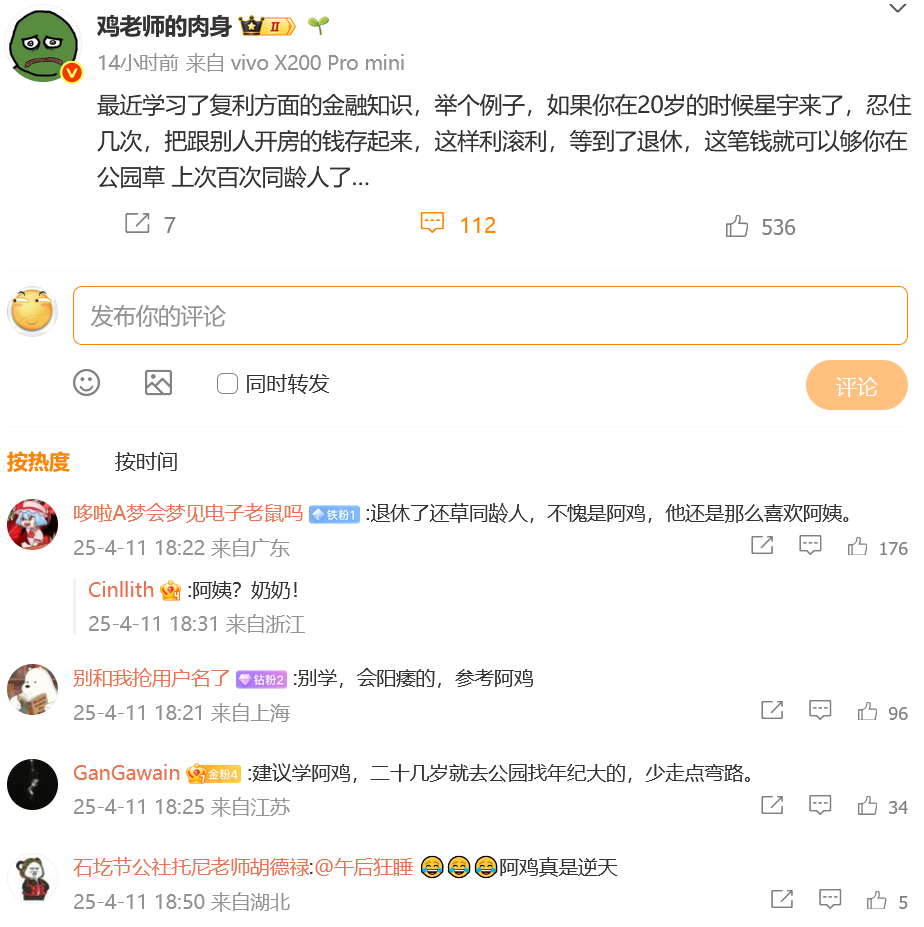
Task: Sort comments by 按热度
Action: point(38,461)
